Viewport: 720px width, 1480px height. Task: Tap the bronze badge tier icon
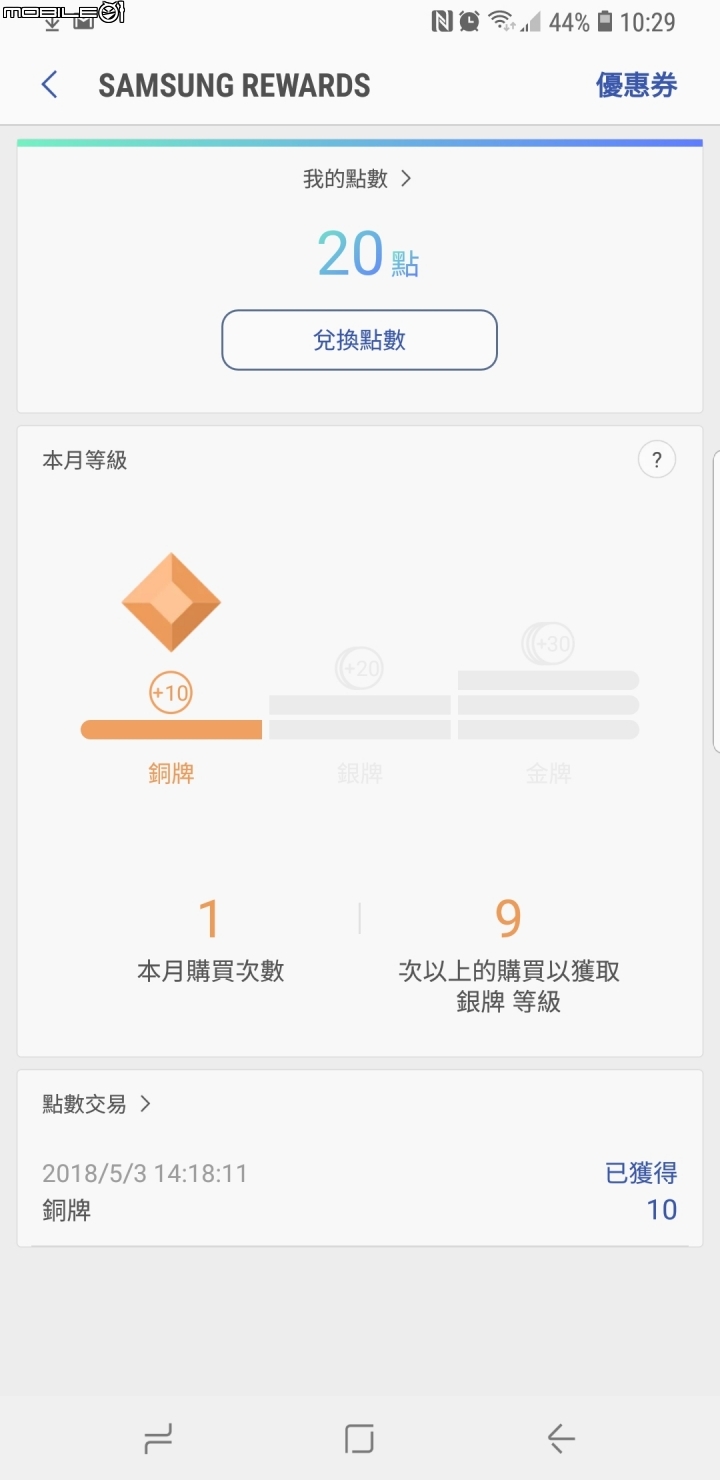coord(171,600)
